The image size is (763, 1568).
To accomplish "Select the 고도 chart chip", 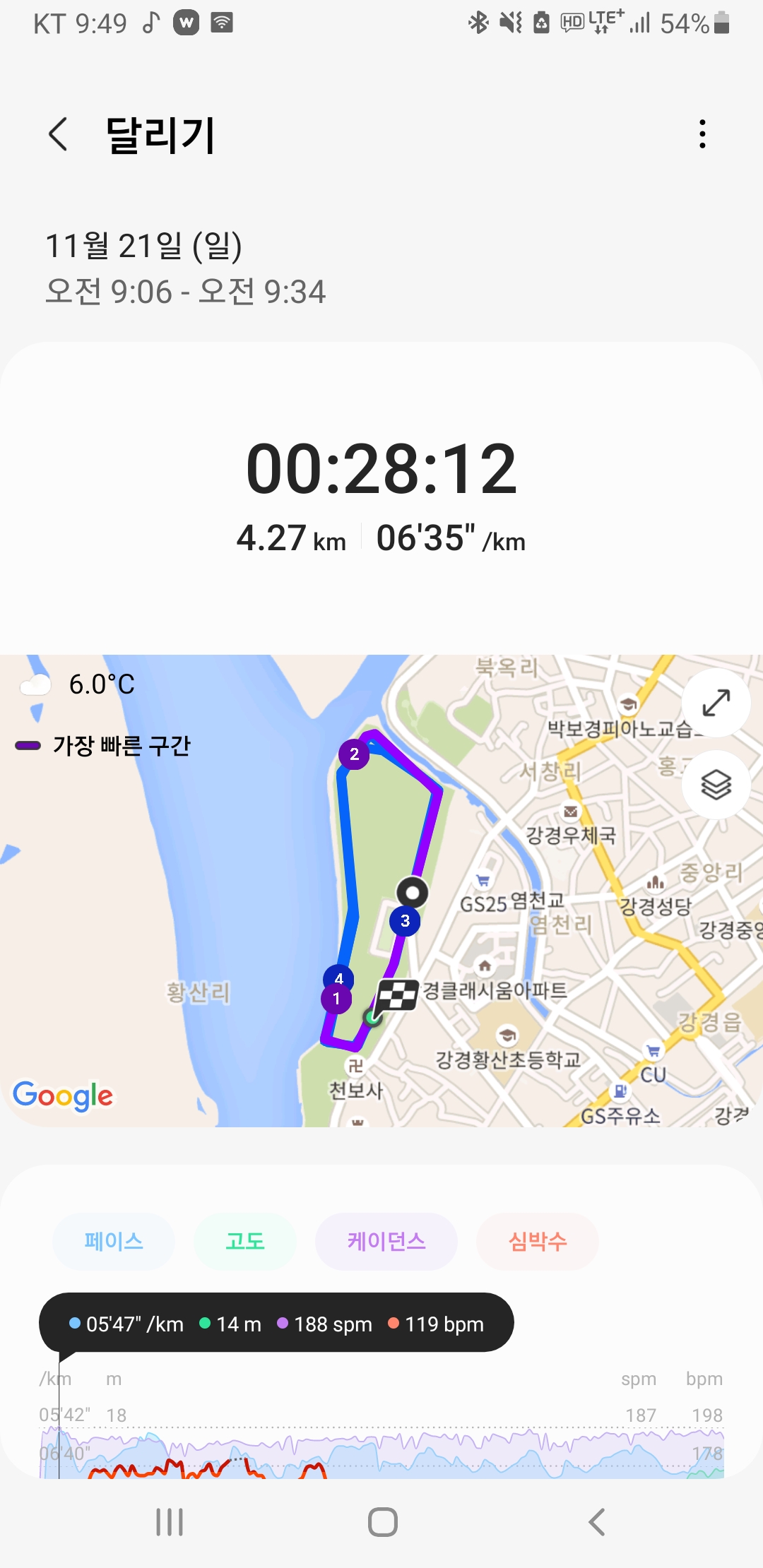I will (245, 1241).
